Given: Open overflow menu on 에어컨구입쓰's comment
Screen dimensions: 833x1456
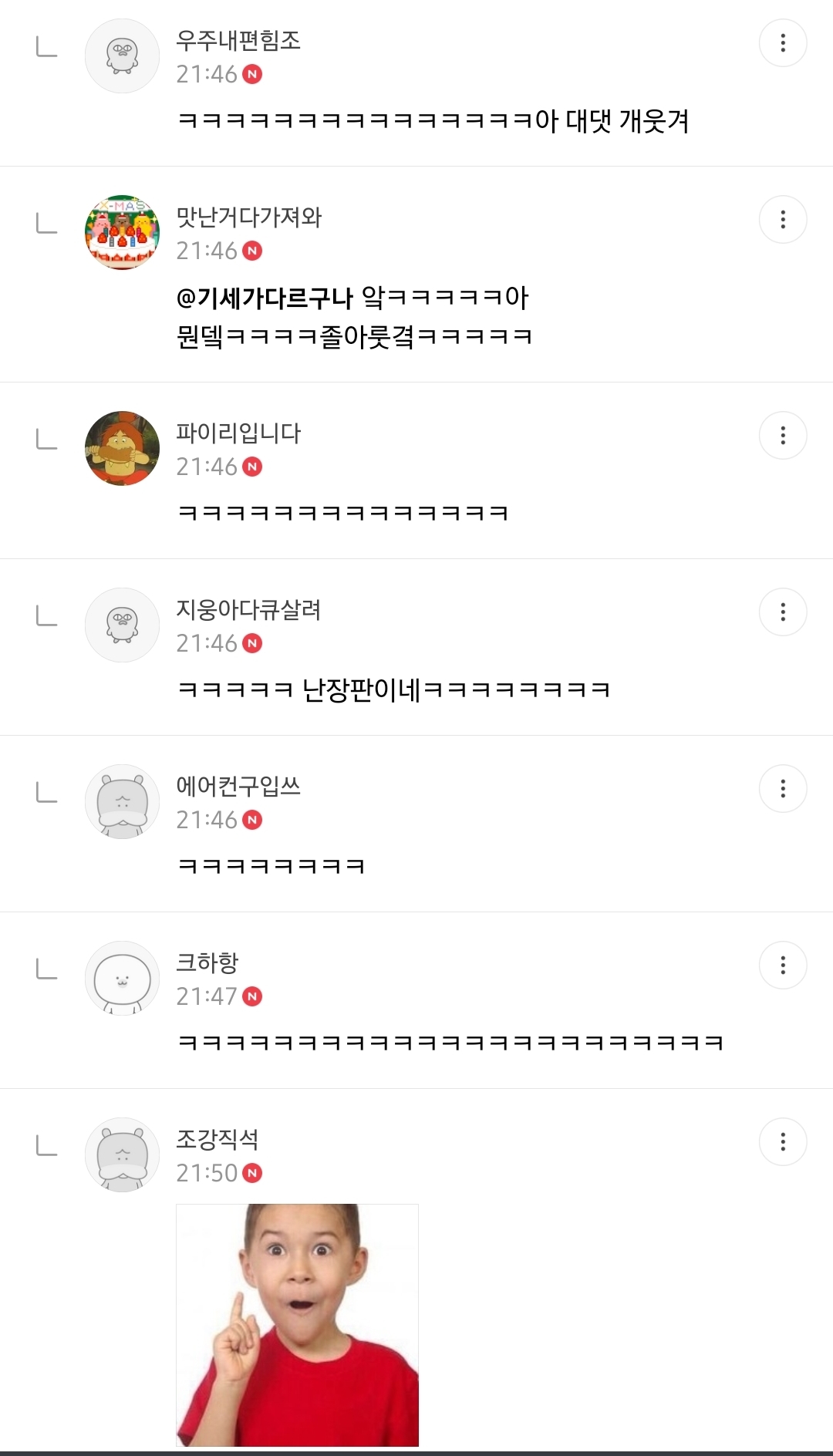Looking at the screenshot, I should coord(783,789).
